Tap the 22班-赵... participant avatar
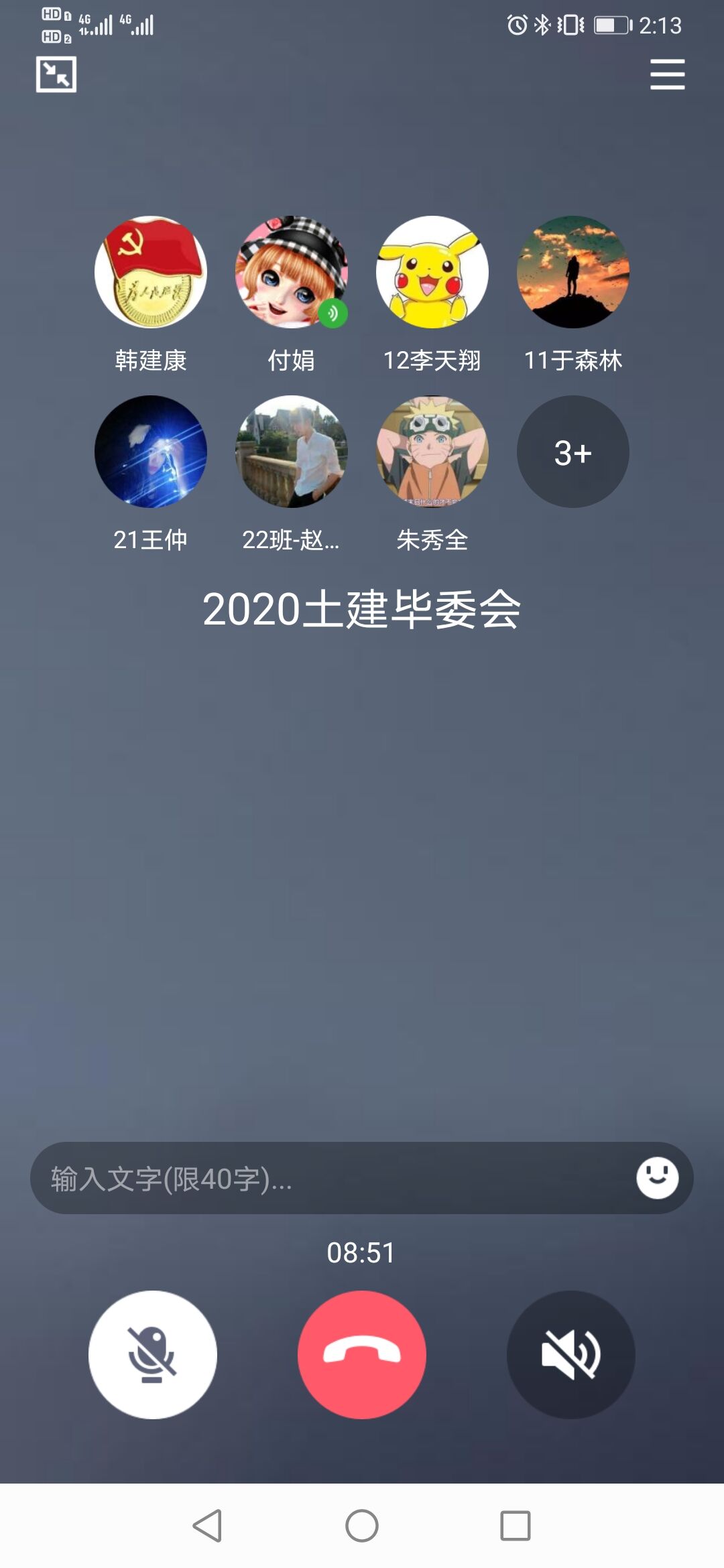Image resolution: width=724 pixels, height=1568 pixels. pos(292,452)
